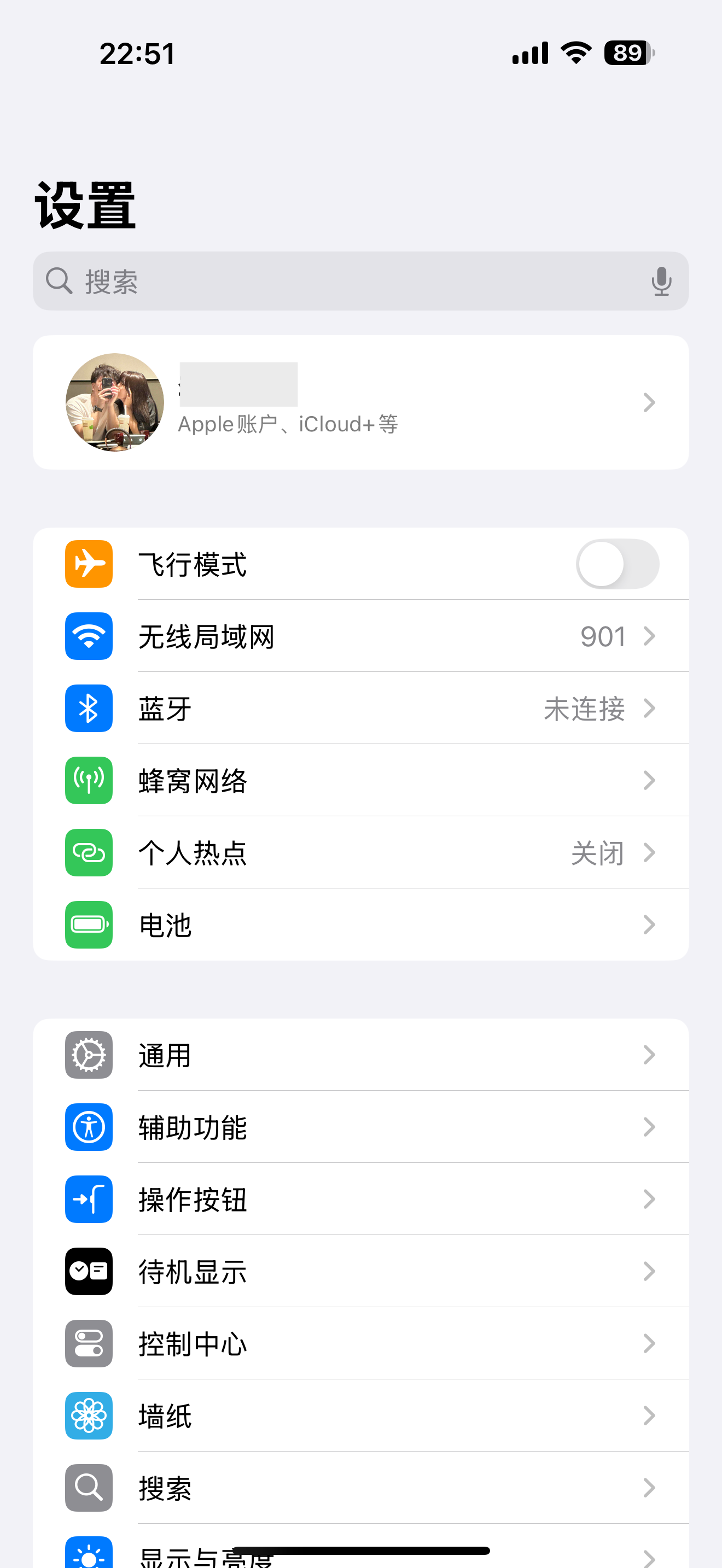Open 通用 settings
The image size is (722, 1568).
click(x=360, y=1055)
